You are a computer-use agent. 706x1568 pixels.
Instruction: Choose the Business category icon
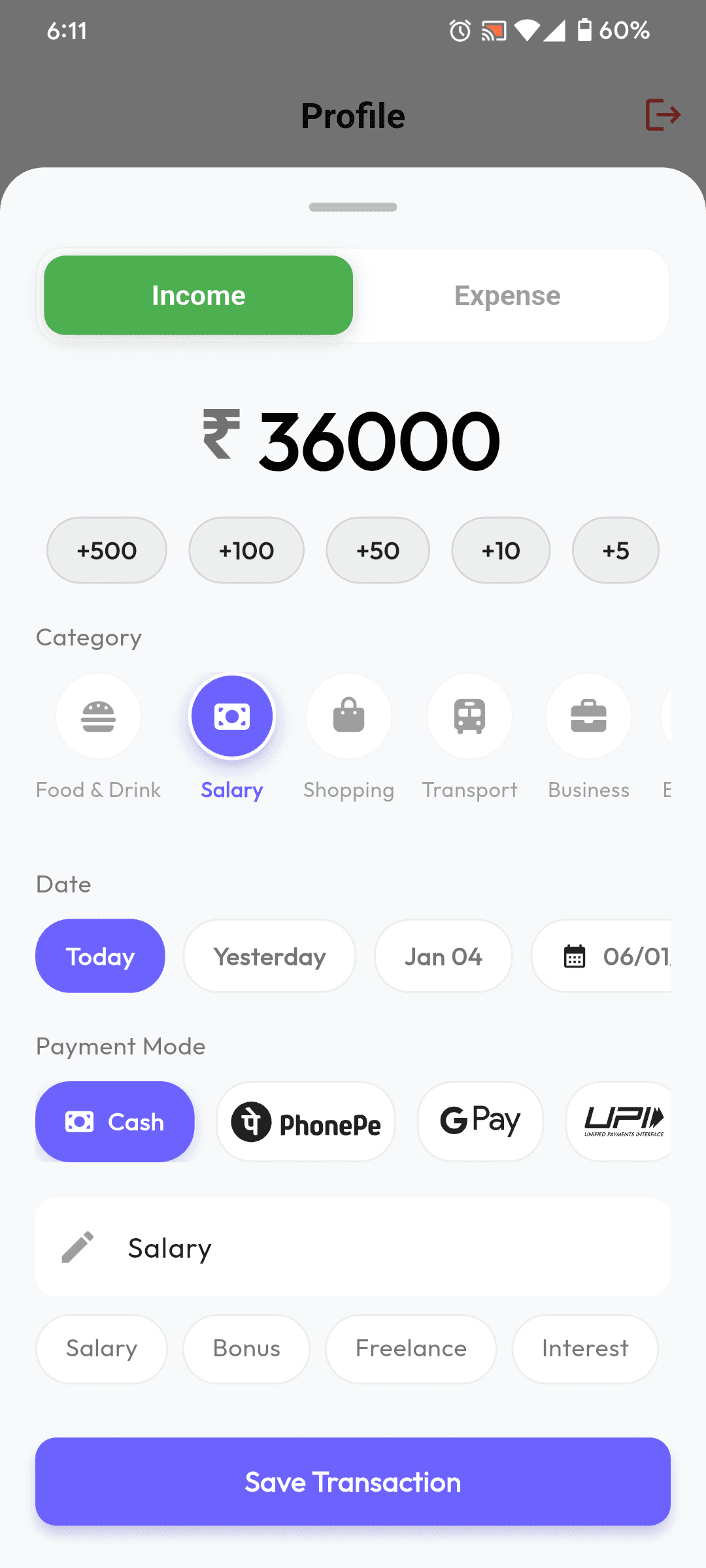coord(588,716)
